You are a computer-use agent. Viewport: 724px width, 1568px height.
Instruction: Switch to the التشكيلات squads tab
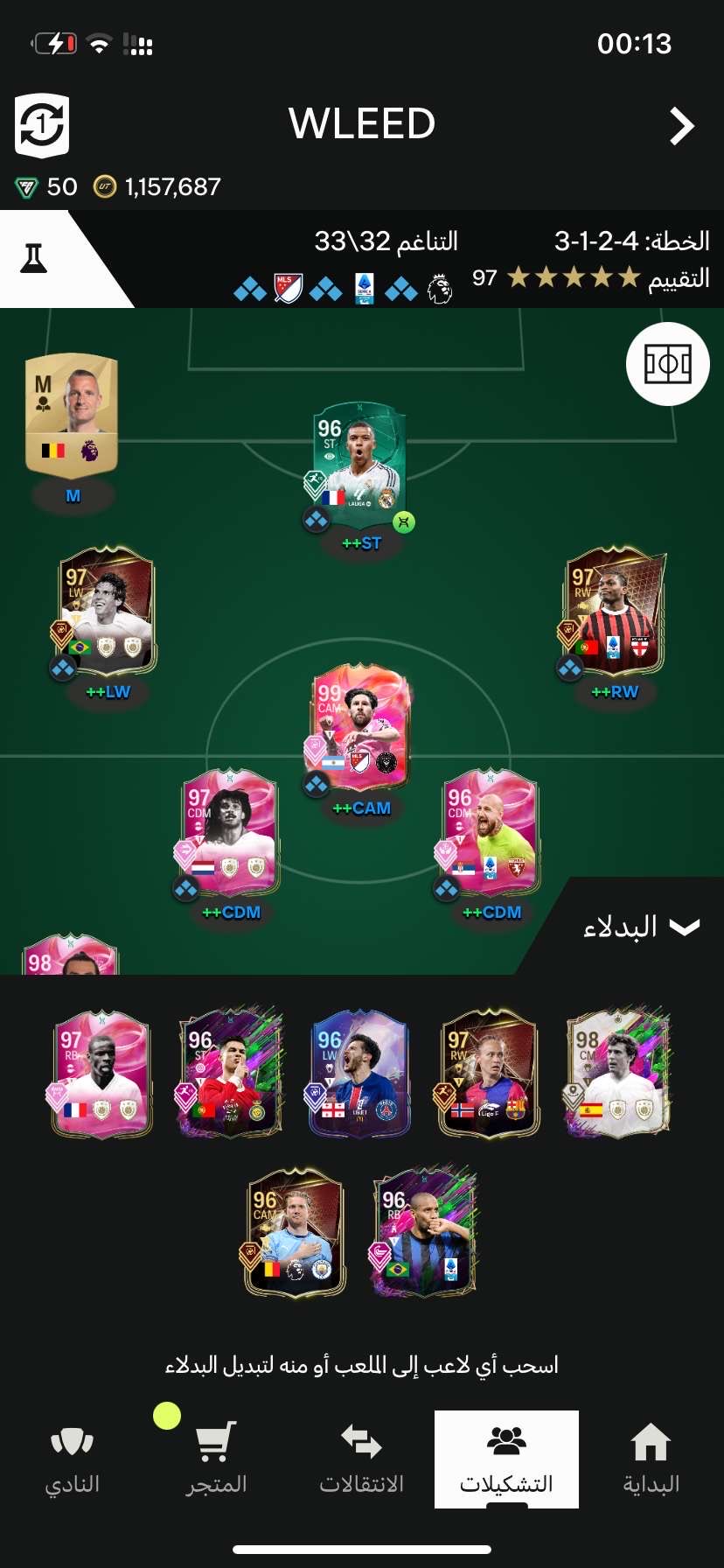point(506,1459)
